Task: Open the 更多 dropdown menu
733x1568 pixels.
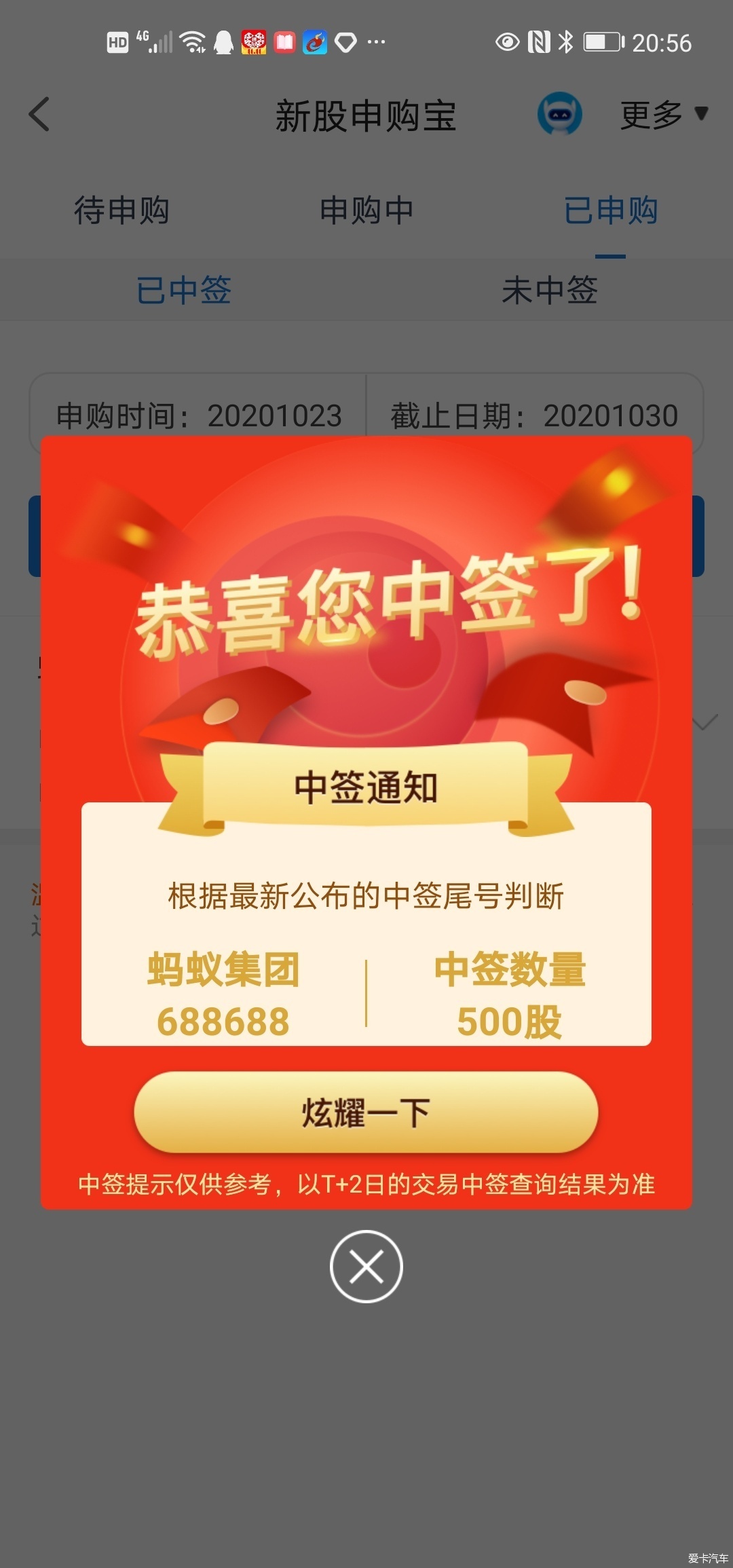Action: pyautogui.click(x=663, y=114)
